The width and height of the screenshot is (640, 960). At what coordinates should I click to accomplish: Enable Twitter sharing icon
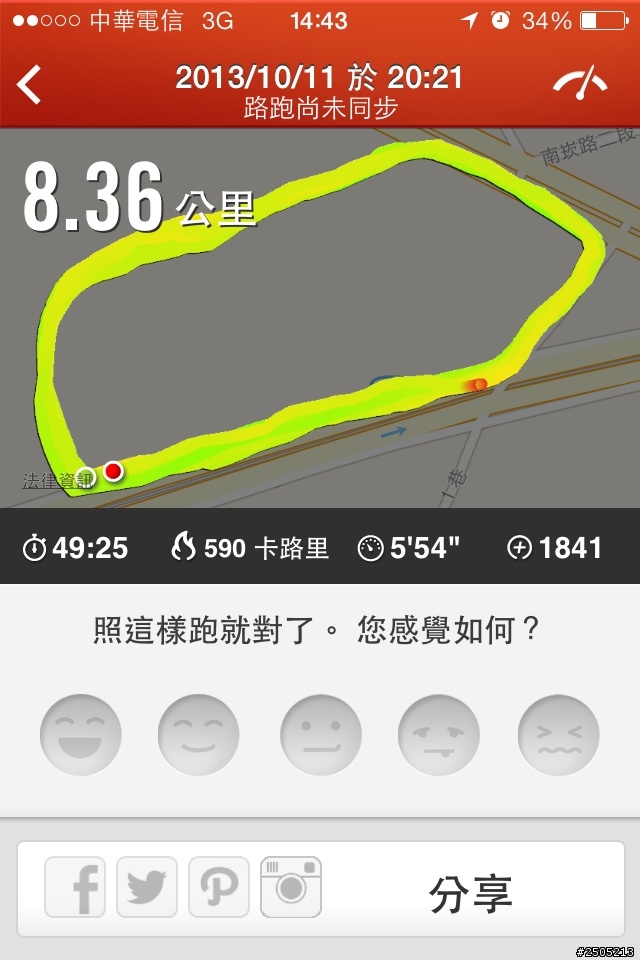(147, 887)
